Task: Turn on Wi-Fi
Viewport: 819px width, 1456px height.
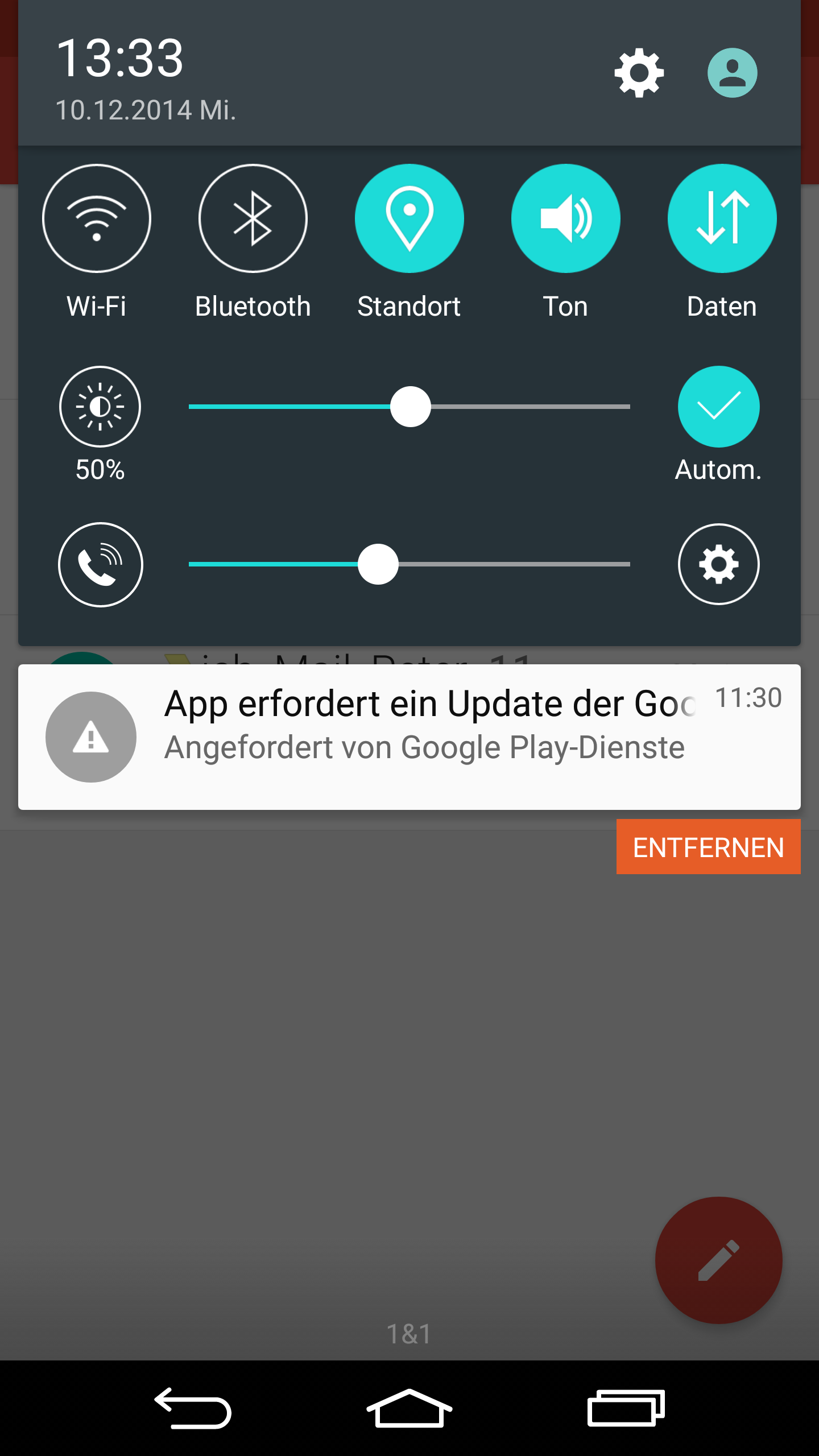Action: 97,219
